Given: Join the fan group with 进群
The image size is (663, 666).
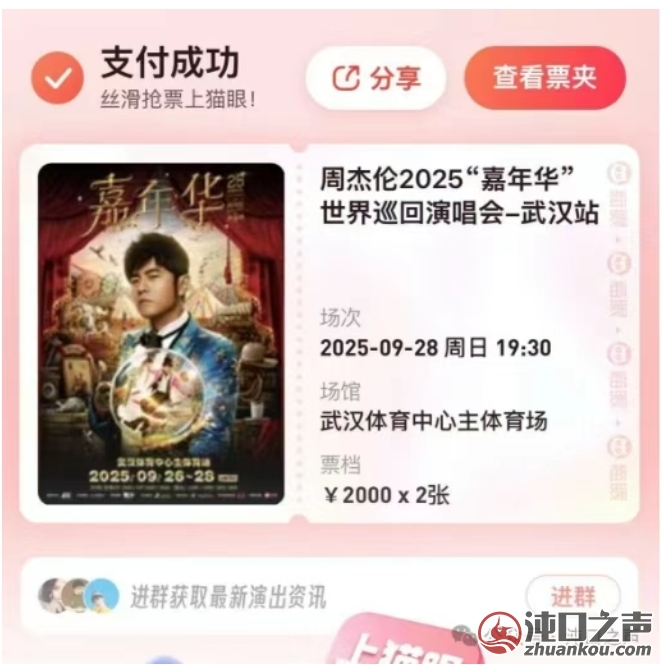Looking at the screenshot, I should 573,597.
